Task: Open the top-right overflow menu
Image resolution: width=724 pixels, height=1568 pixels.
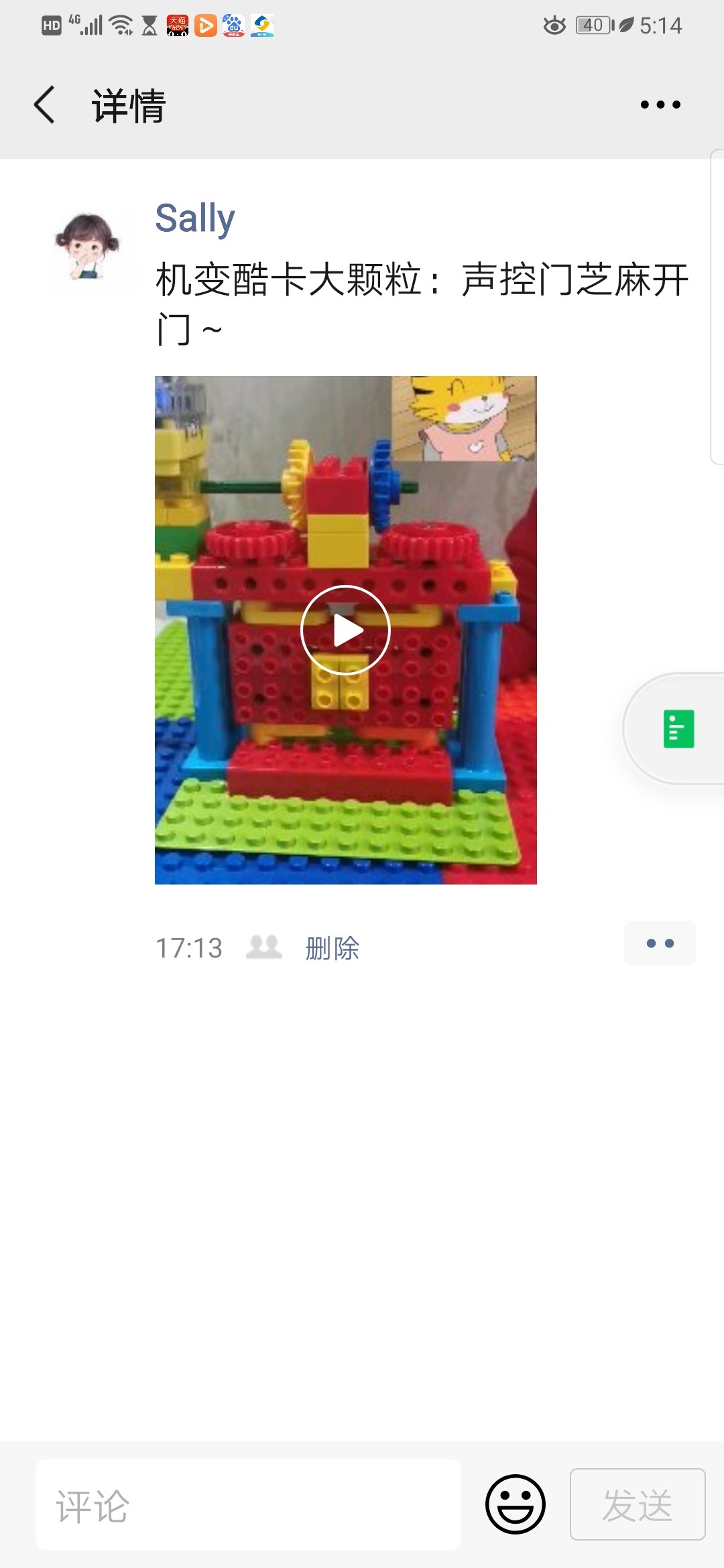Action: pos(660,105)
